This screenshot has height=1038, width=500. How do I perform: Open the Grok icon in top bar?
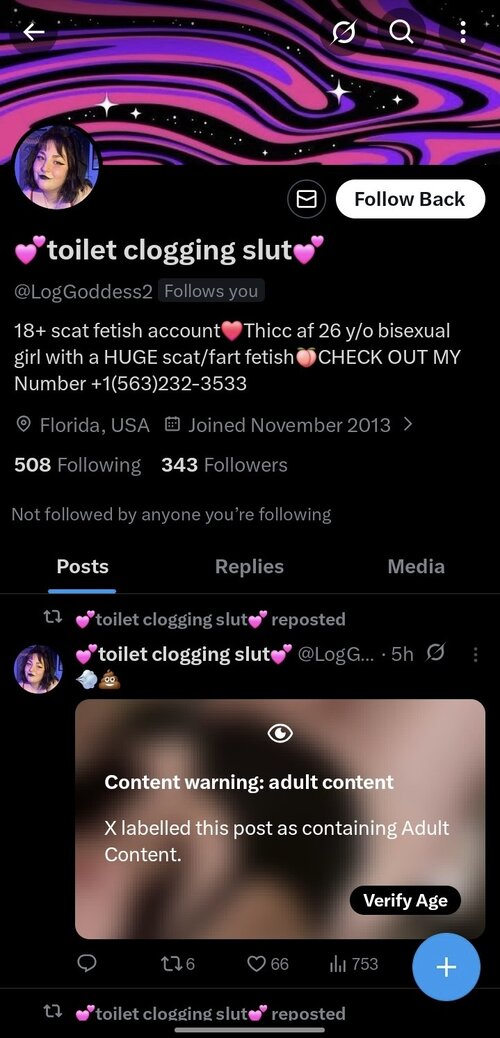pos(343,31)
